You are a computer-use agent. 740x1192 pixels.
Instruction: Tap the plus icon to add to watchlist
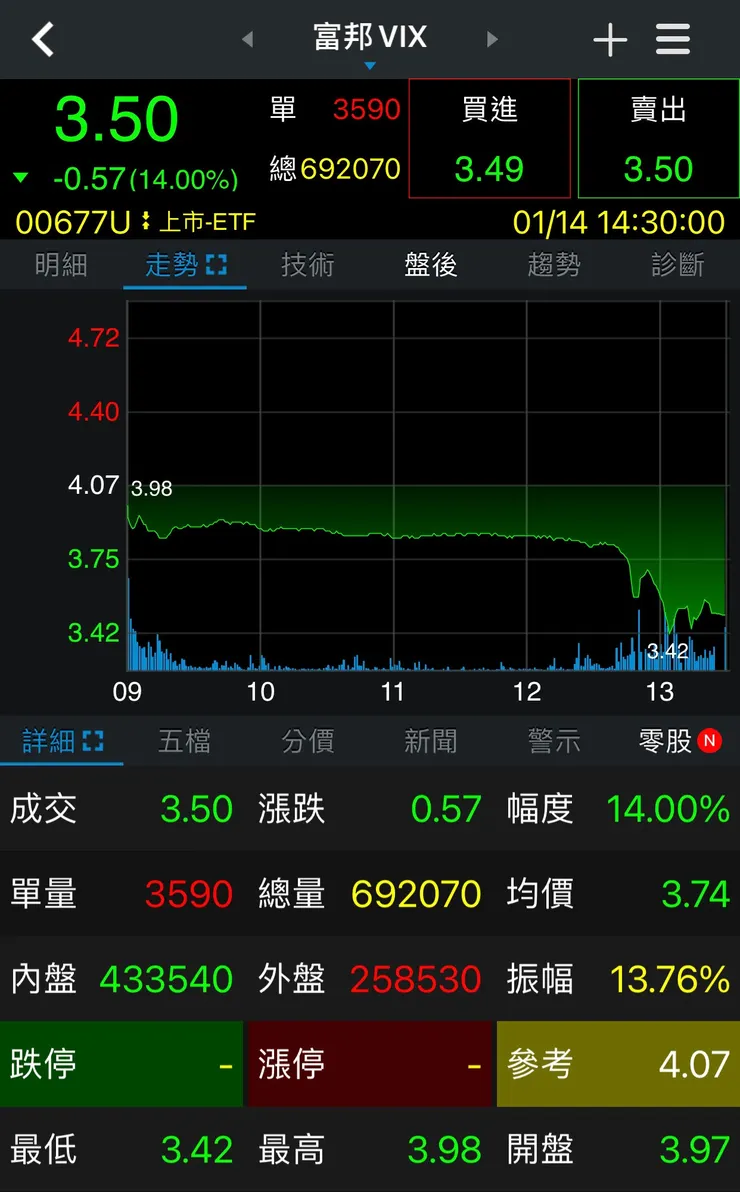pyautogui.click(x=609, y=39)
